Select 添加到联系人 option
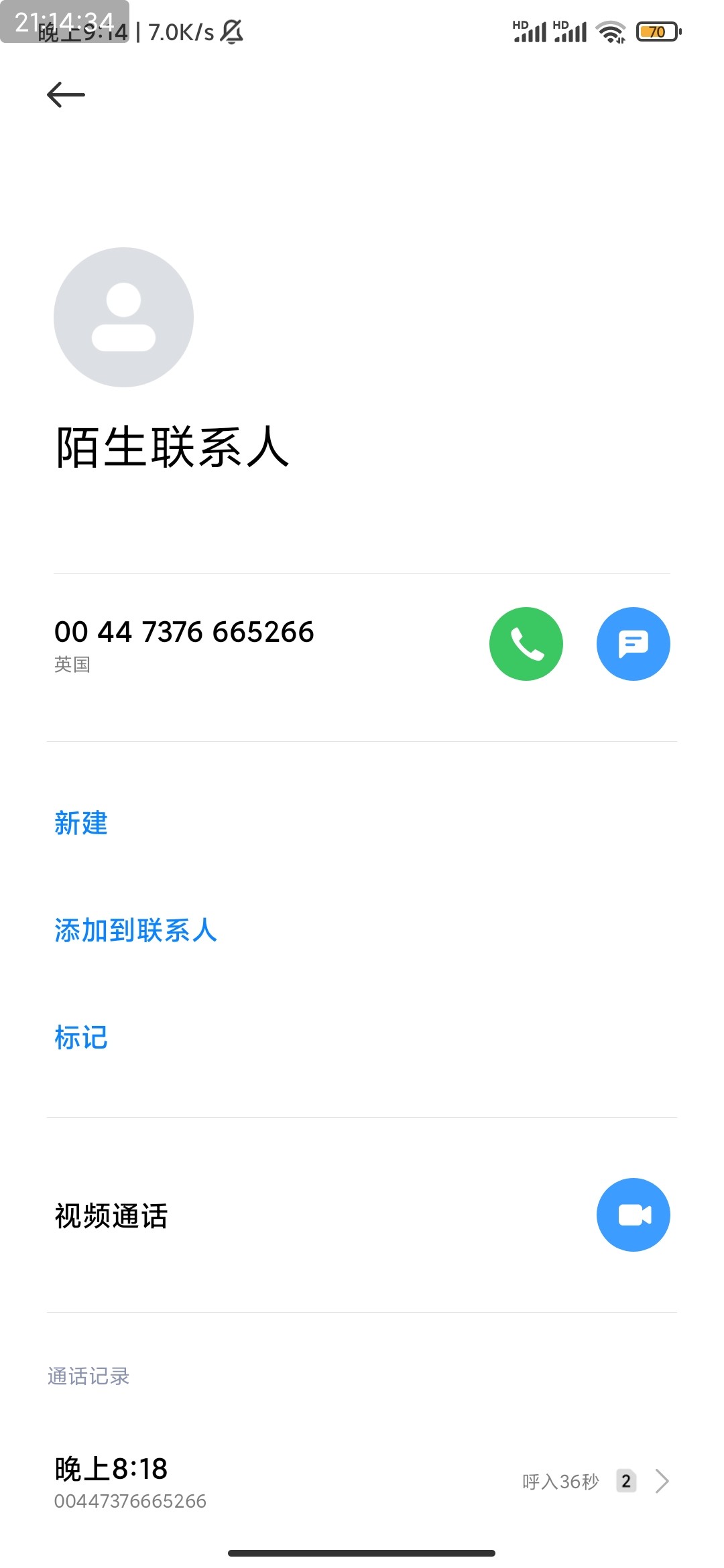Viewport: 724px width, 1568px height. tap(135, 930)
